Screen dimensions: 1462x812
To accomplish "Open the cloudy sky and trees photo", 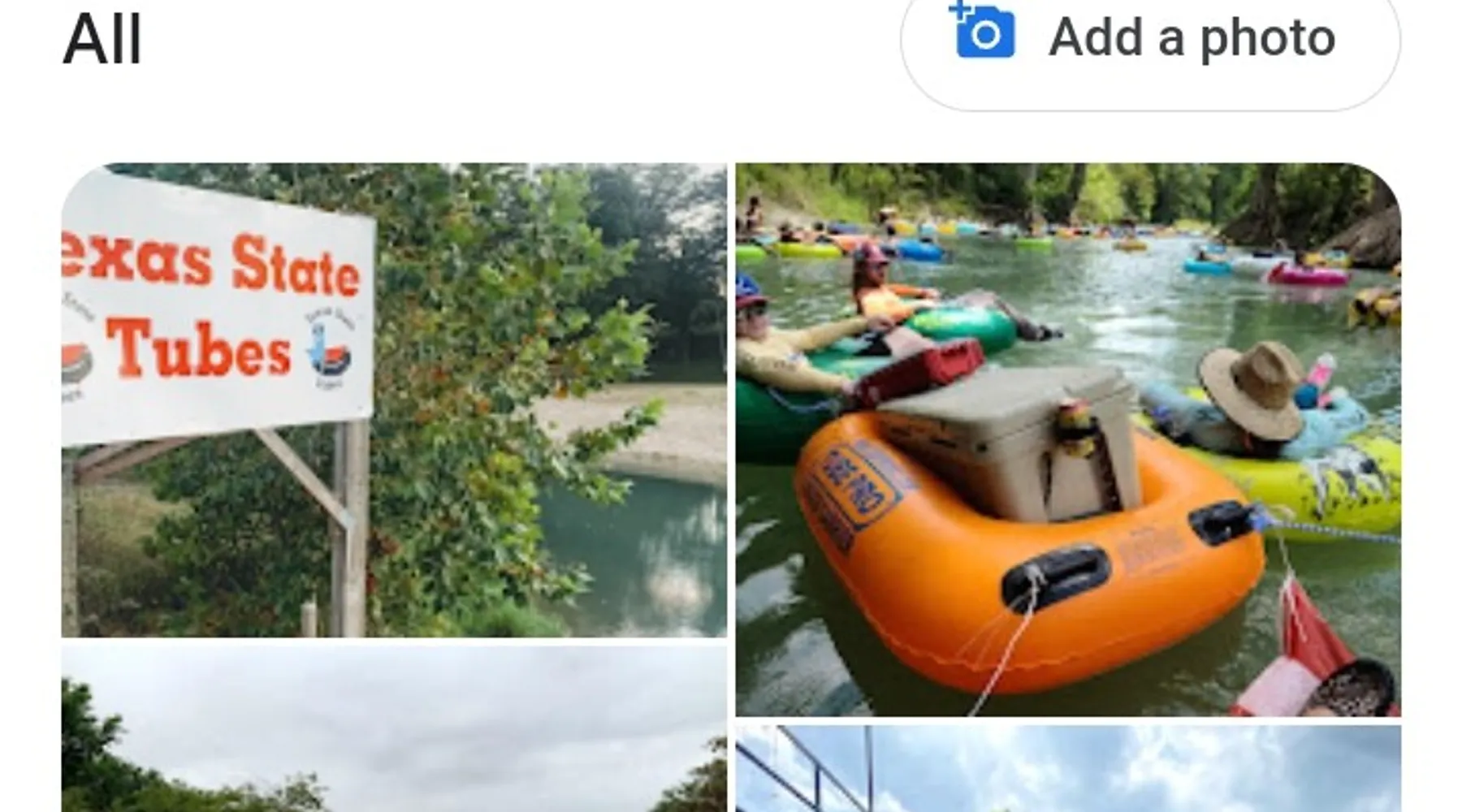I will [394, 729].
